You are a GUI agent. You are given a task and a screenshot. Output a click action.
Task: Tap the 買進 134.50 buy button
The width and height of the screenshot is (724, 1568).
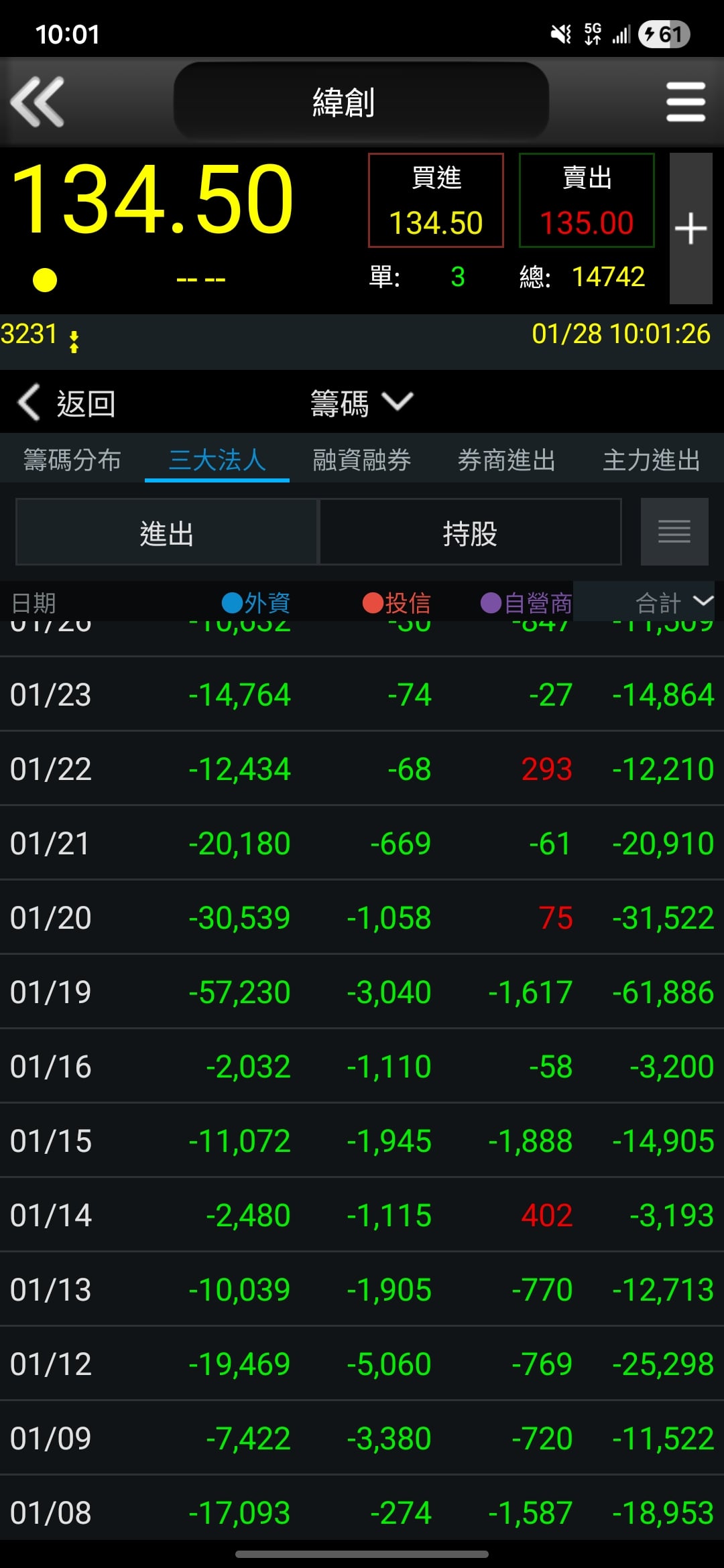pos(436,200)
